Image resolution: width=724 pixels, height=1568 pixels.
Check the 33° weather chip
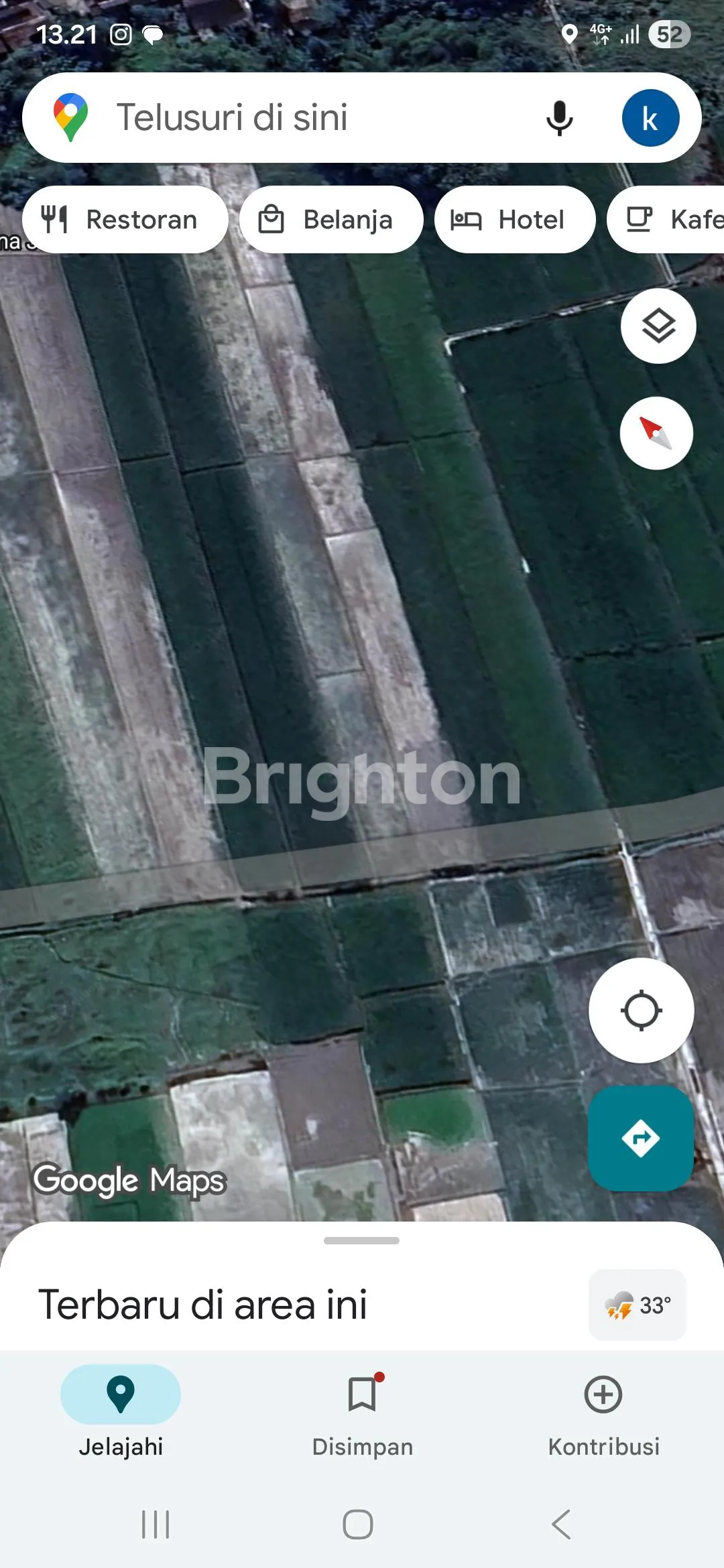coord(638,1305)
